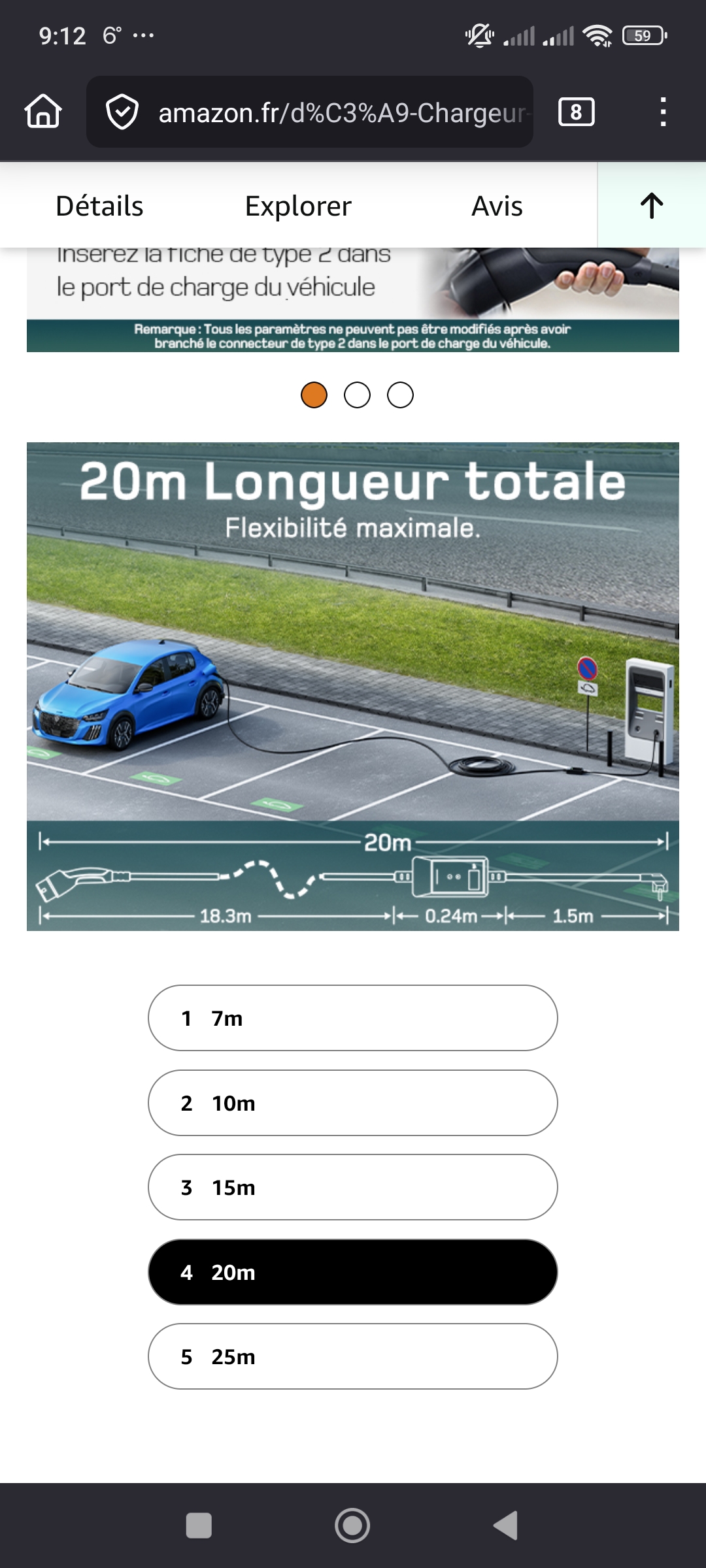Select the 10m cable length option
706x1568 pixels.
click(x=353, y=1103)
